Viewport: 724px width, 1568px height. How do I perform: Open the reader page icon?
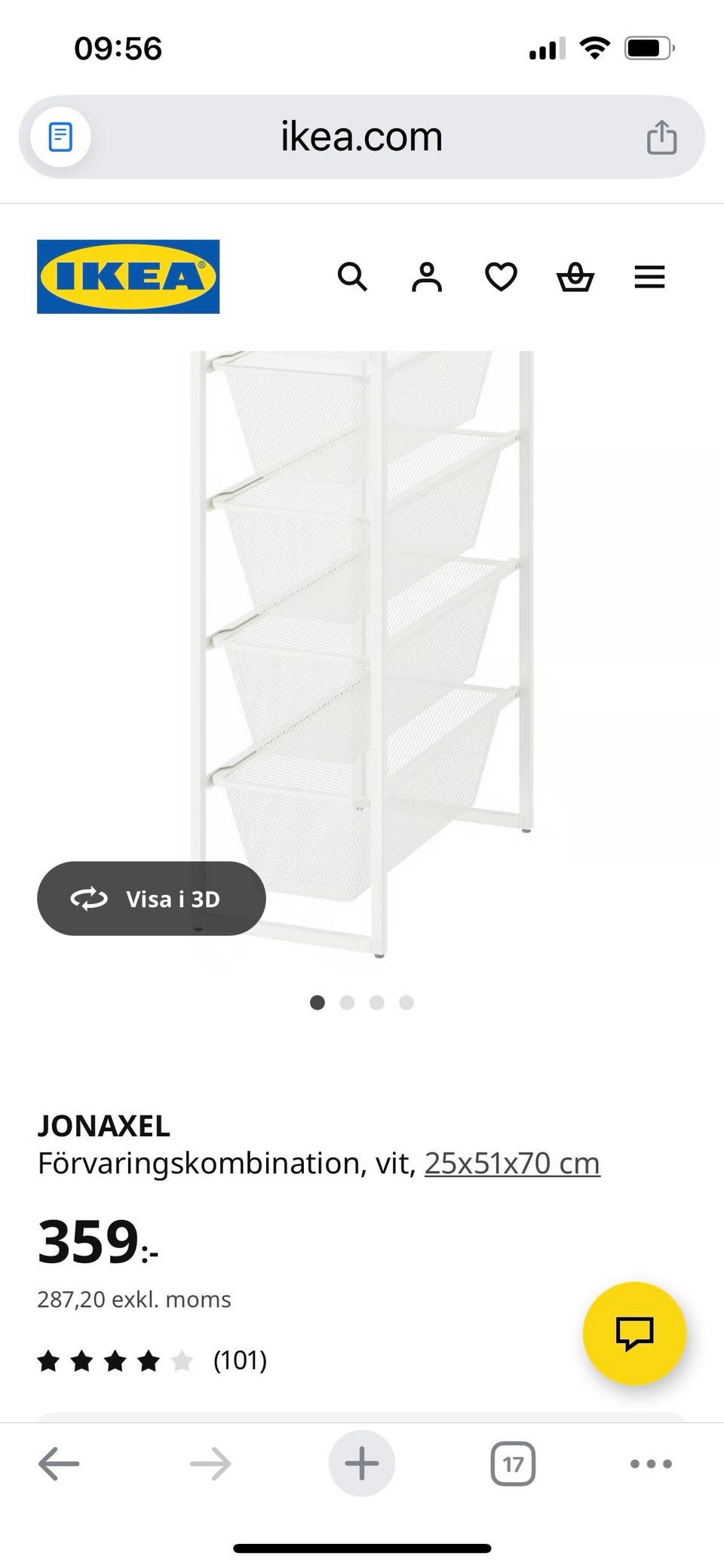(60, 137)
